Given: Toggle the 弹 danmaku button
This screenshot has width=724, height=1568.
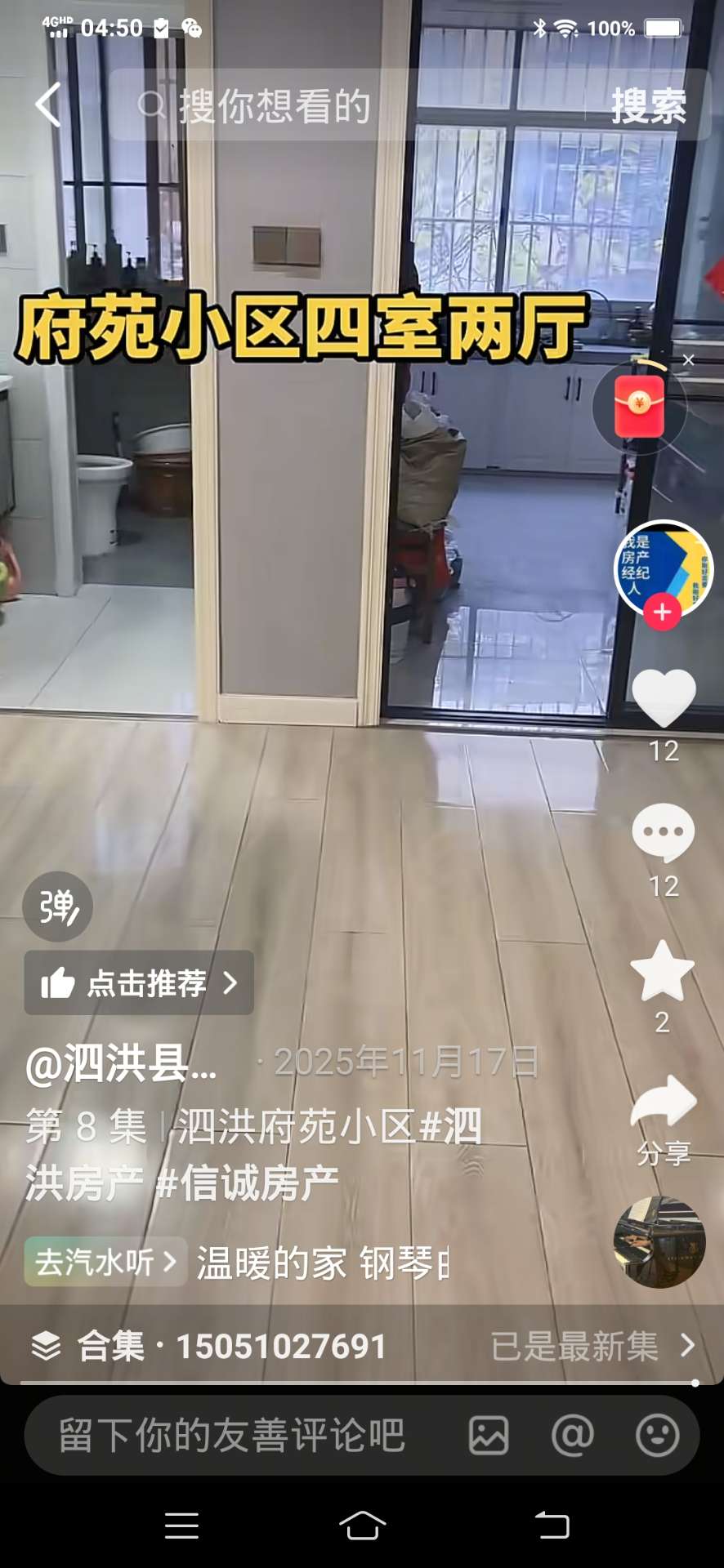Looking at the screenshot, I should point(57,906).
